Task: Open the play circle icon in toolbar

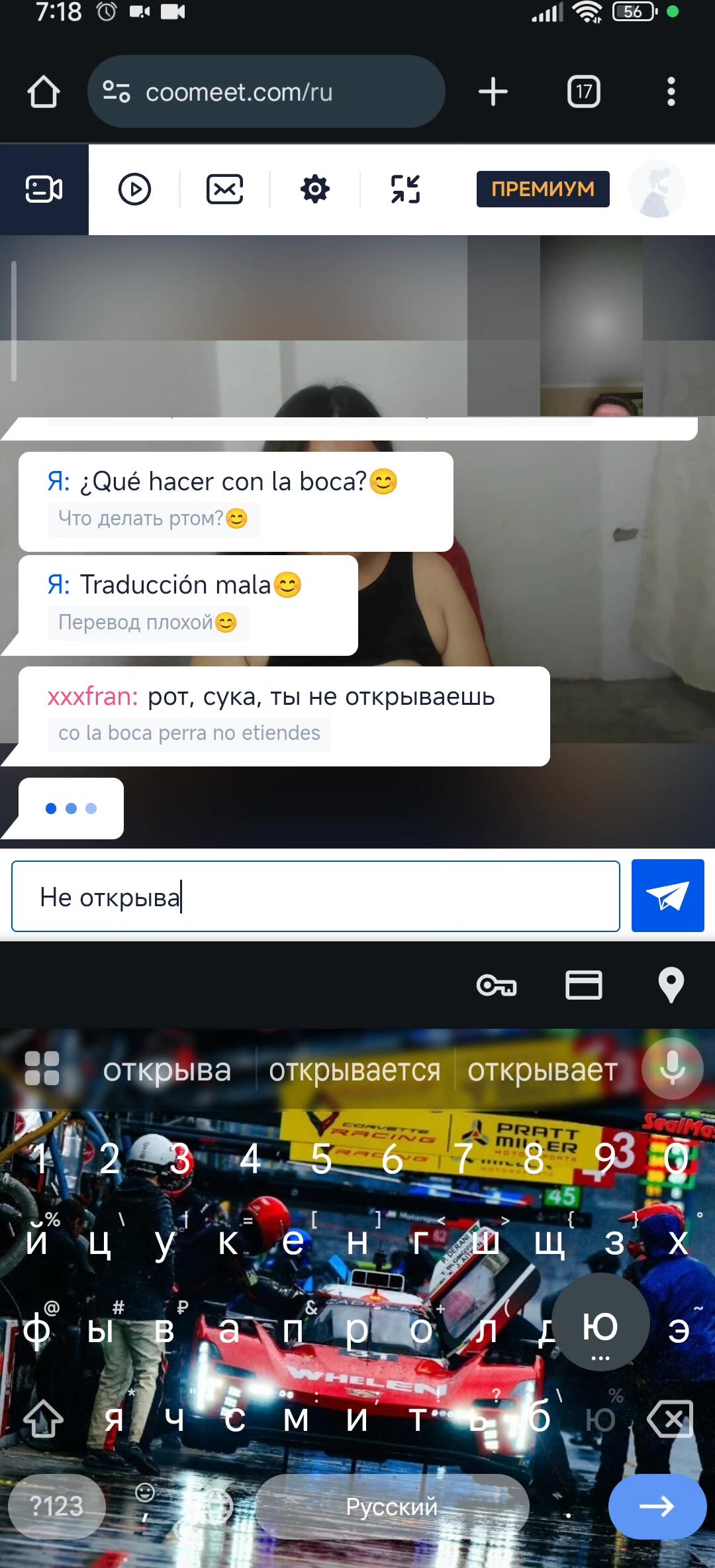Action: 134,189
